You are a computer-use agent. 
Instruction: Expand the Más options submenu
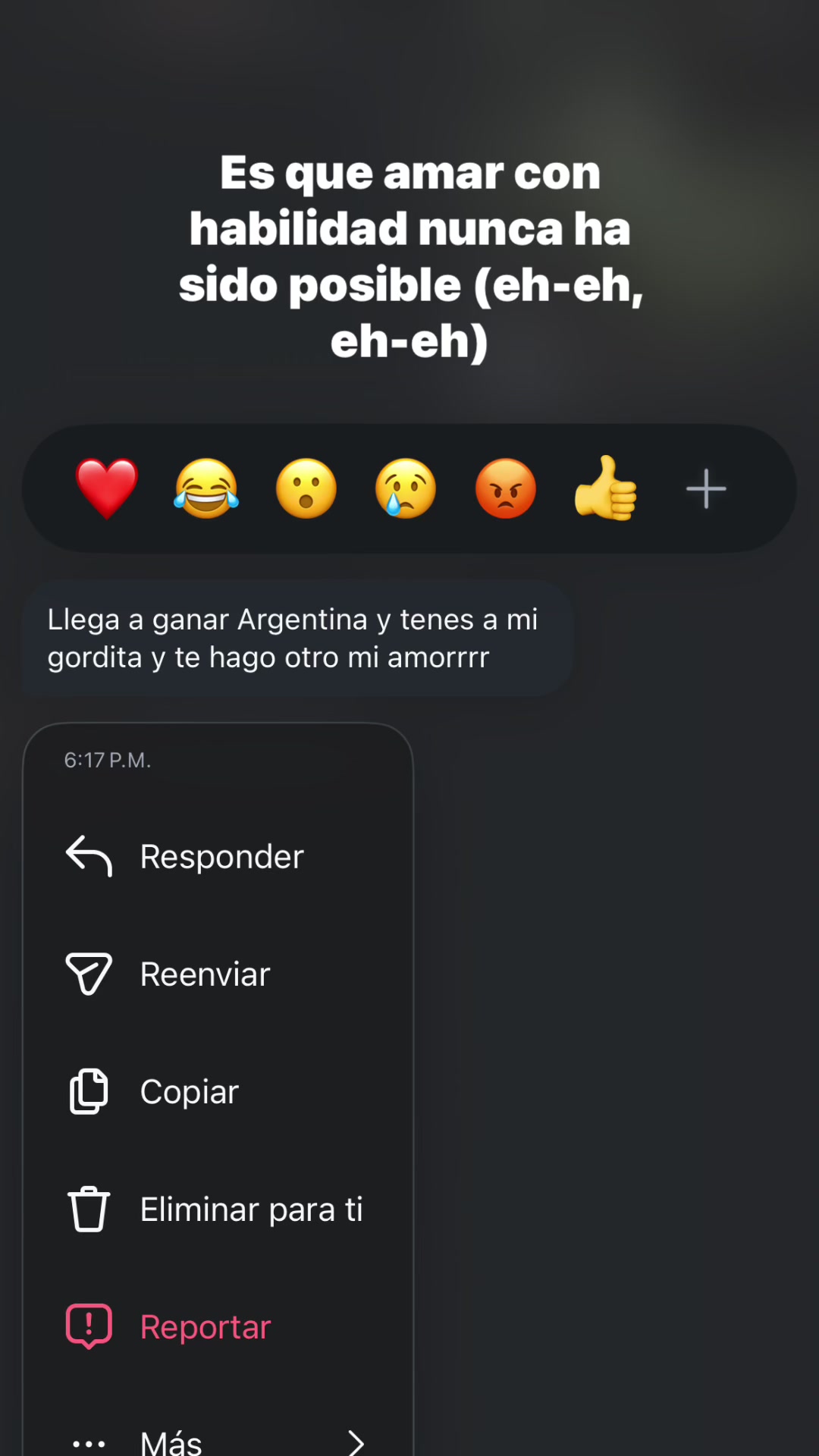(218, 1439)
